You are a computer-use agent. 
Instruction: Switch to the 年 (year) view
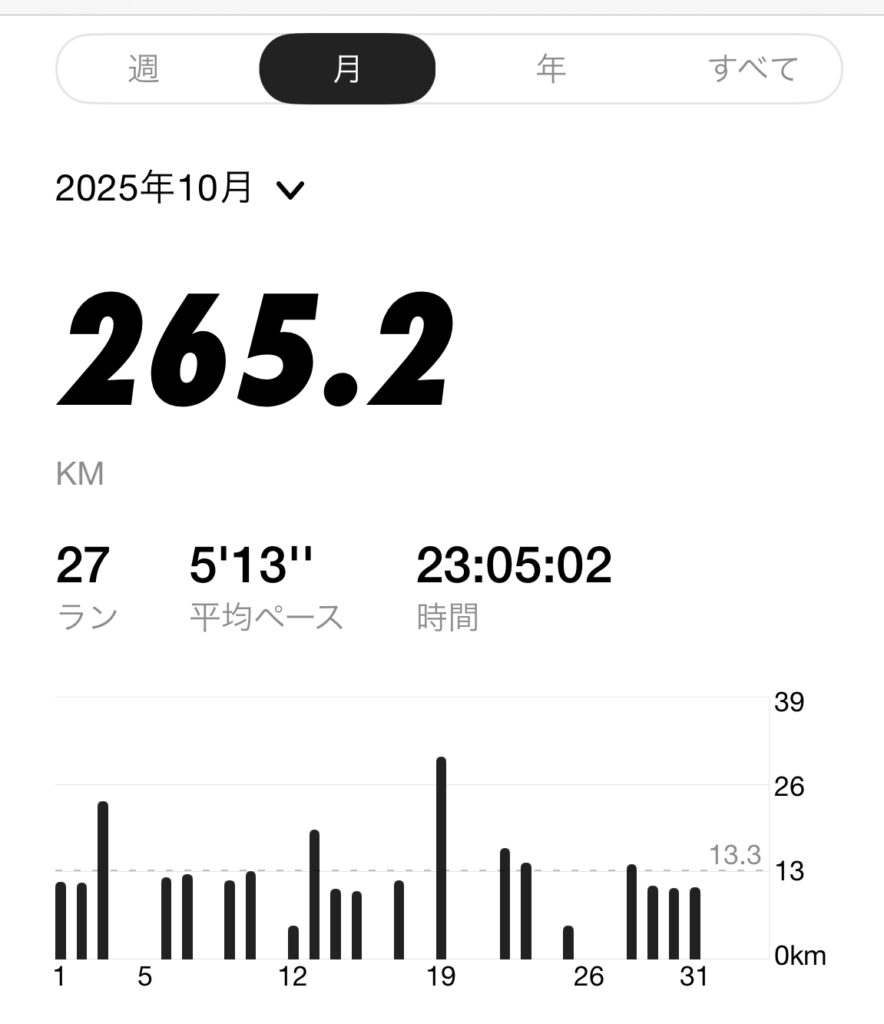(x=550, y=69)
